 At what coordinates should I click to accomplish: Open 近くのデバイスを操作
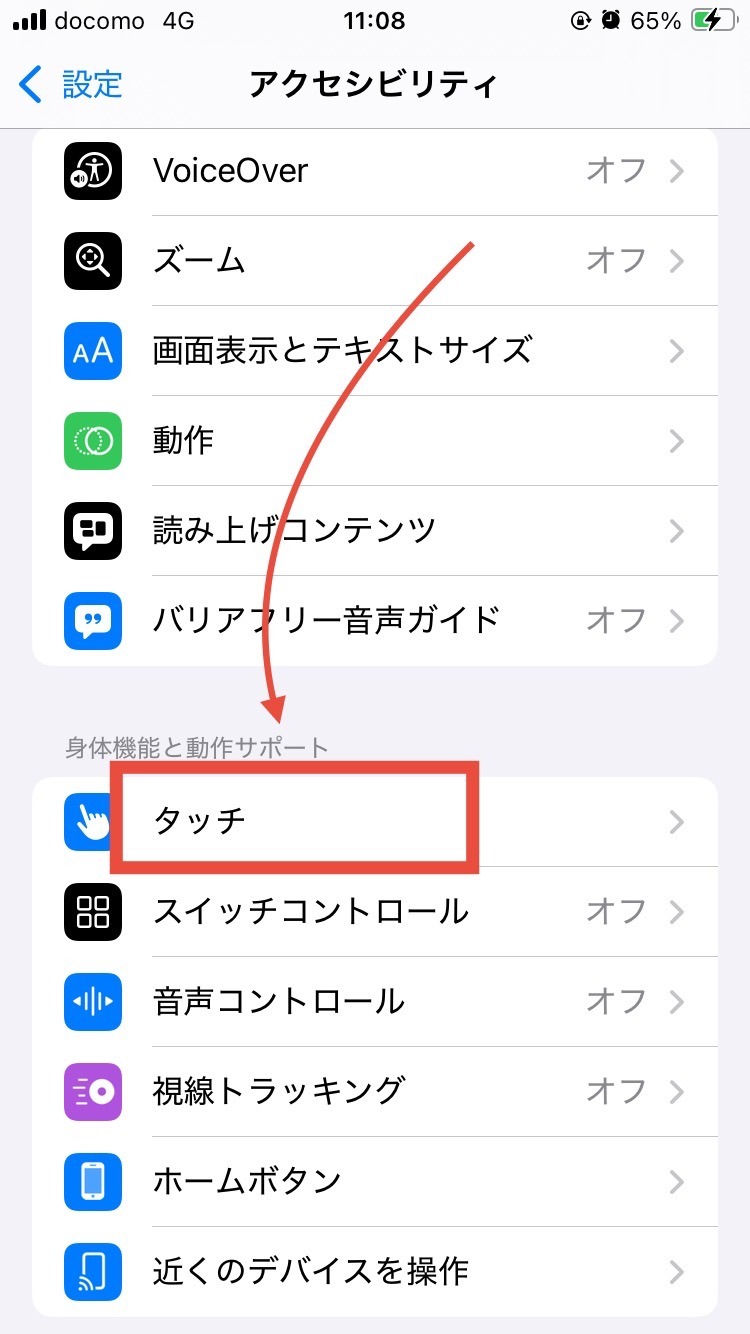click(x=375, y=1272)
